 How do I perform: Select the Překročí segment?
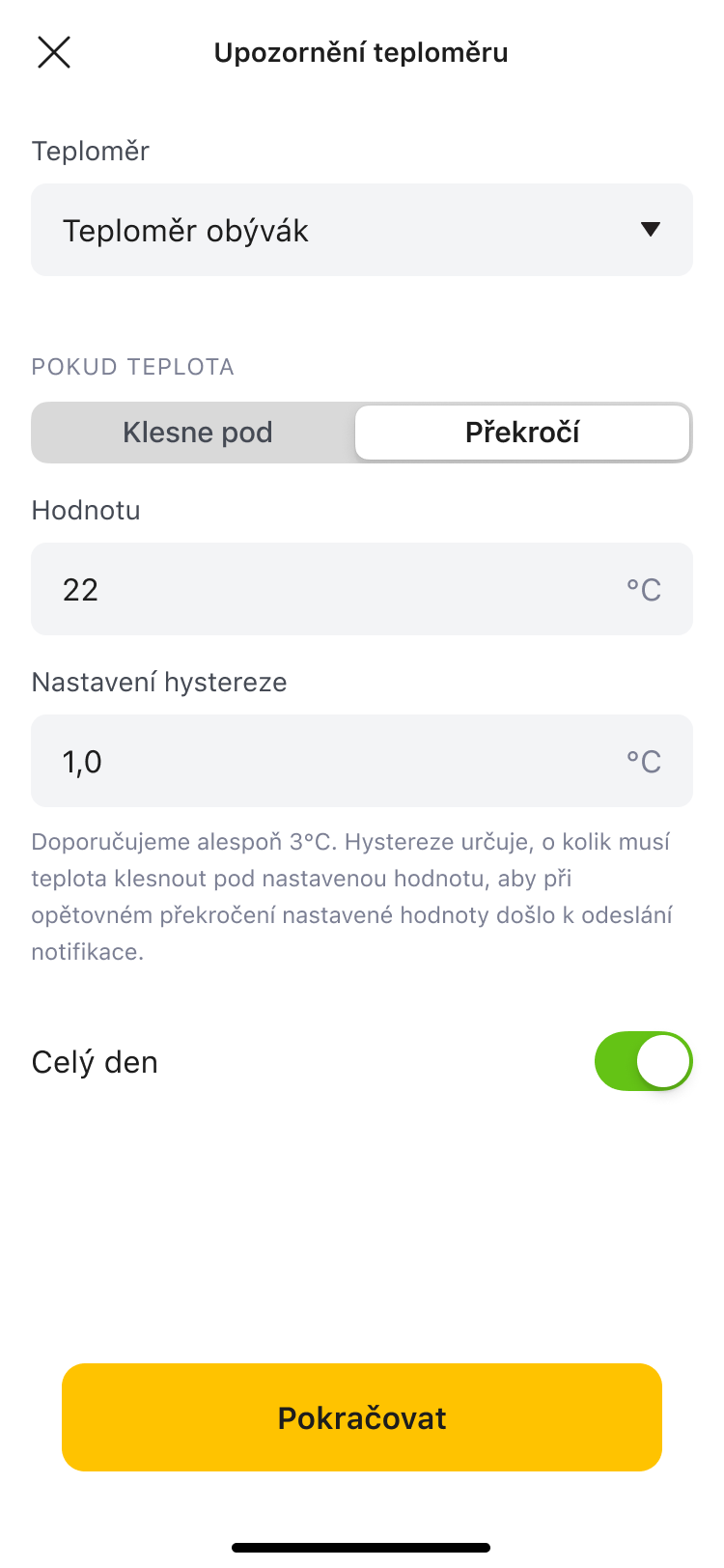click(522, 433)
